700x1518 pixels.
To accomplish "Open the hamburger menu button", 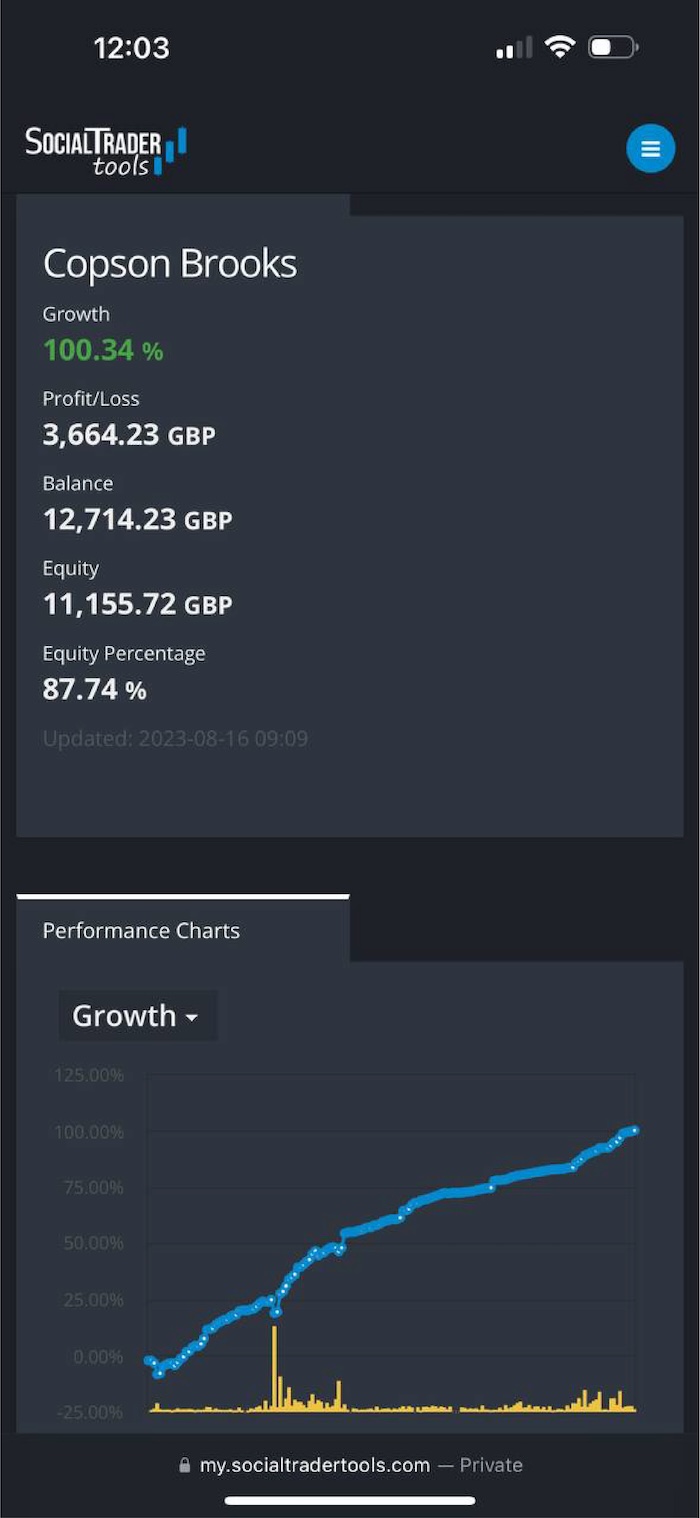I will [x=650, y=149].
